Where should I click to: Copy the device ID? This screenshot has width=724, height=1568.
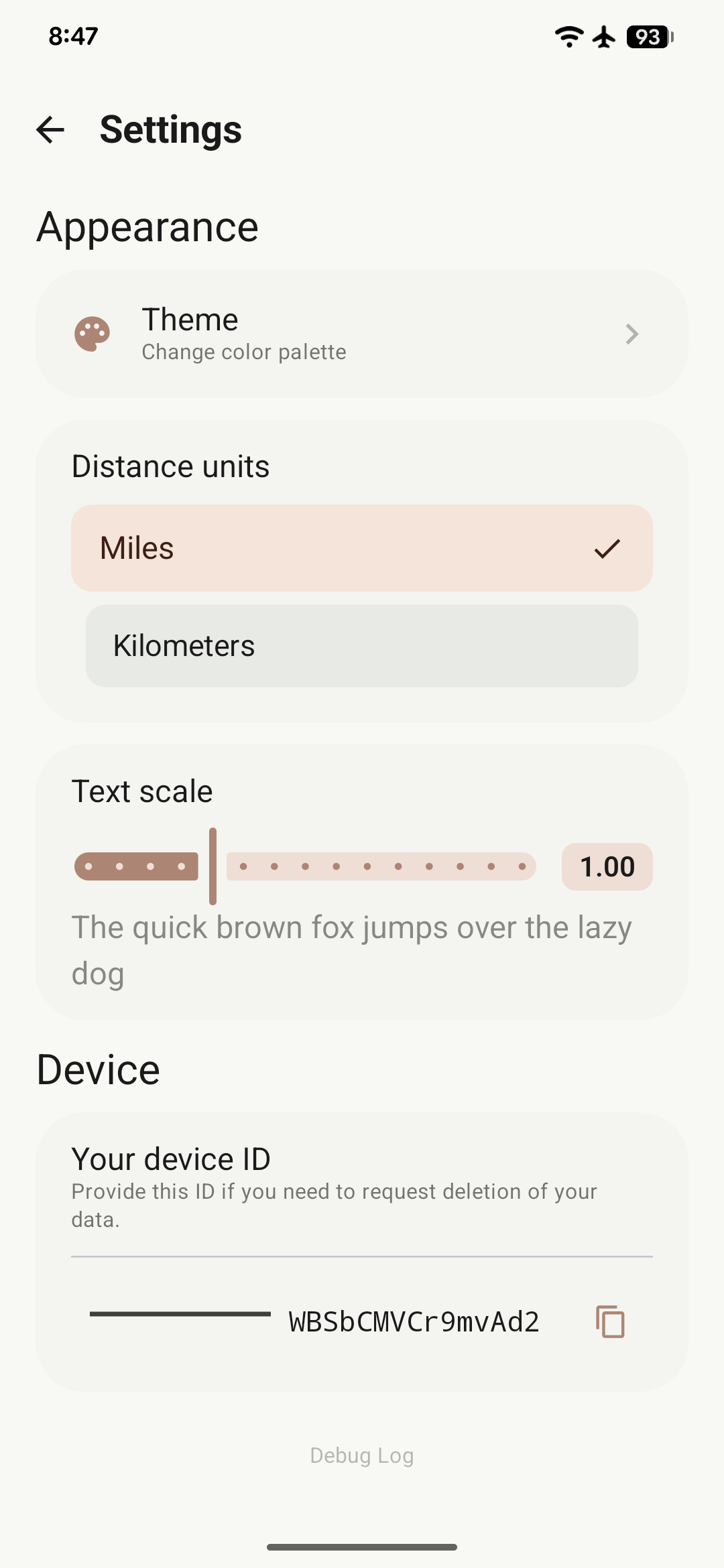(610, 1321)
